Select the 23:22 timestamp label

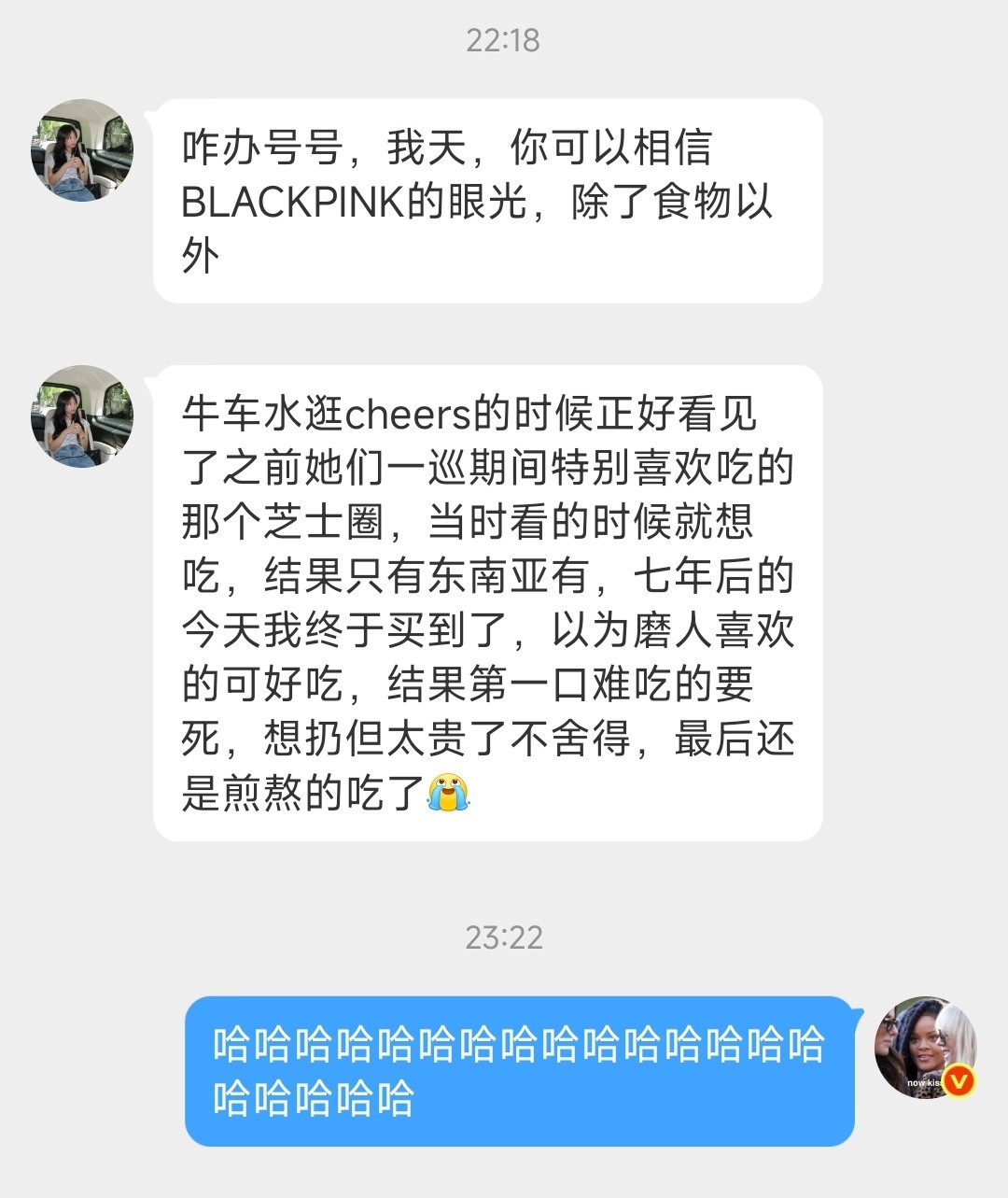coord(504,937)
